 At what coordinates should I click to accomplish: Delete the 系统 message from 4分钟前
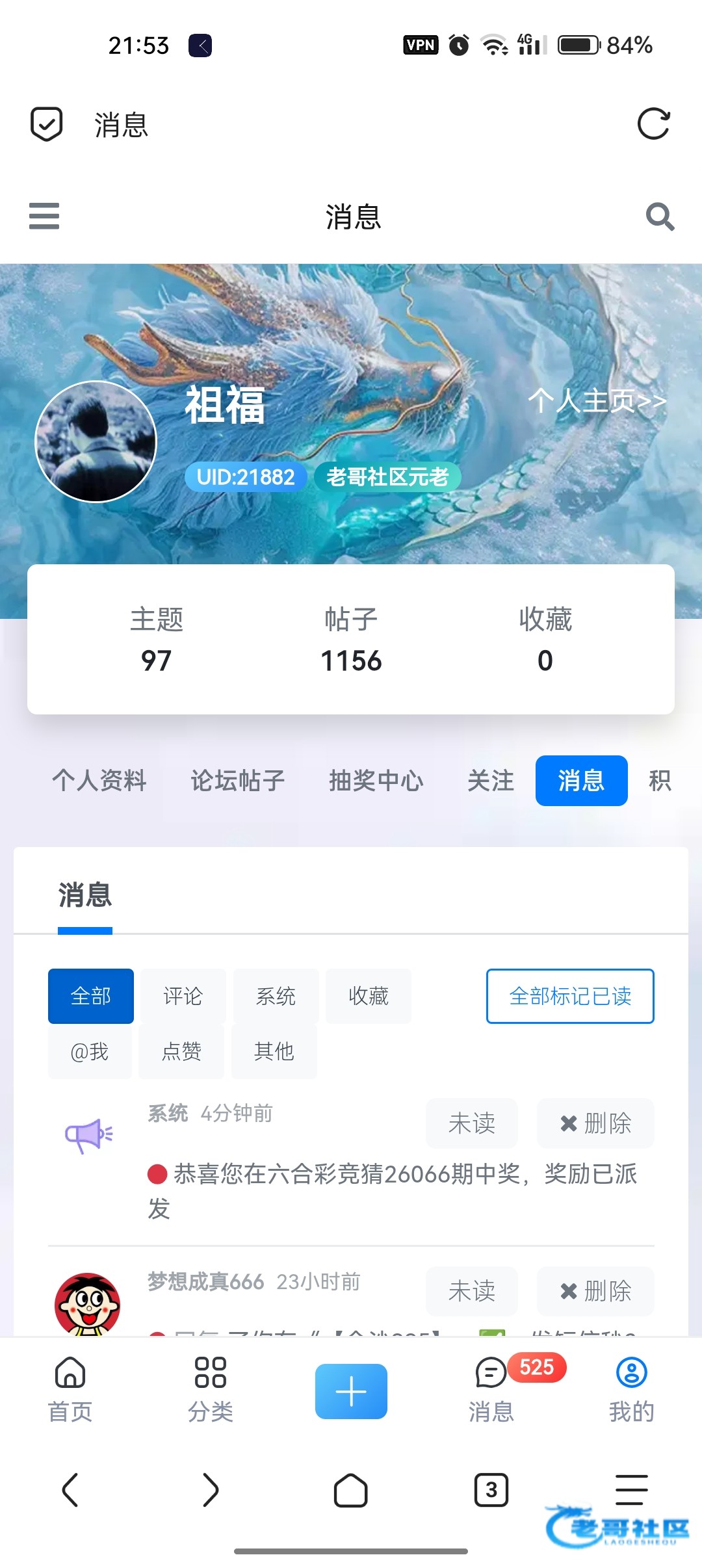pyautogui.click(x=595, y=1123)
